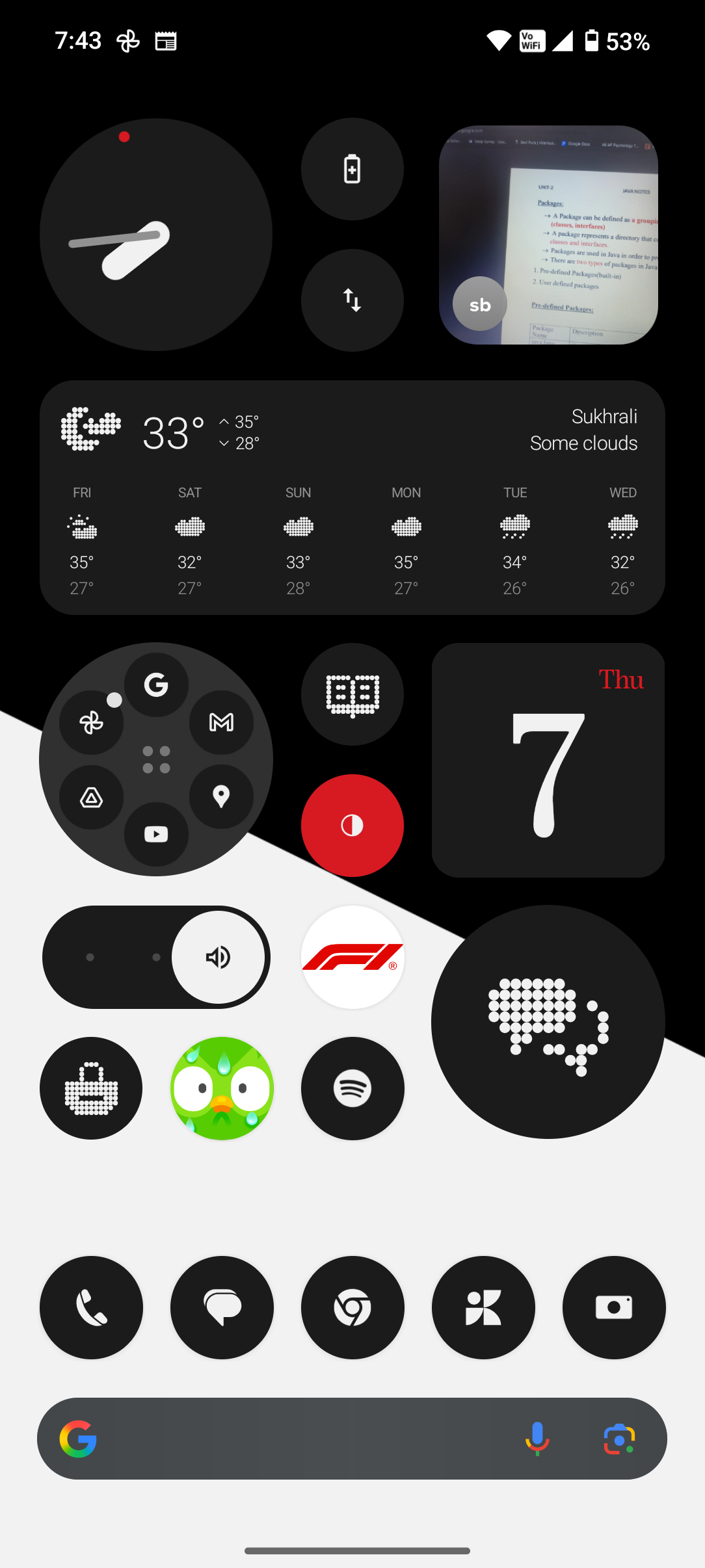
Task: Launch Google from the circular folder
Action: click(x=156, y=685)
